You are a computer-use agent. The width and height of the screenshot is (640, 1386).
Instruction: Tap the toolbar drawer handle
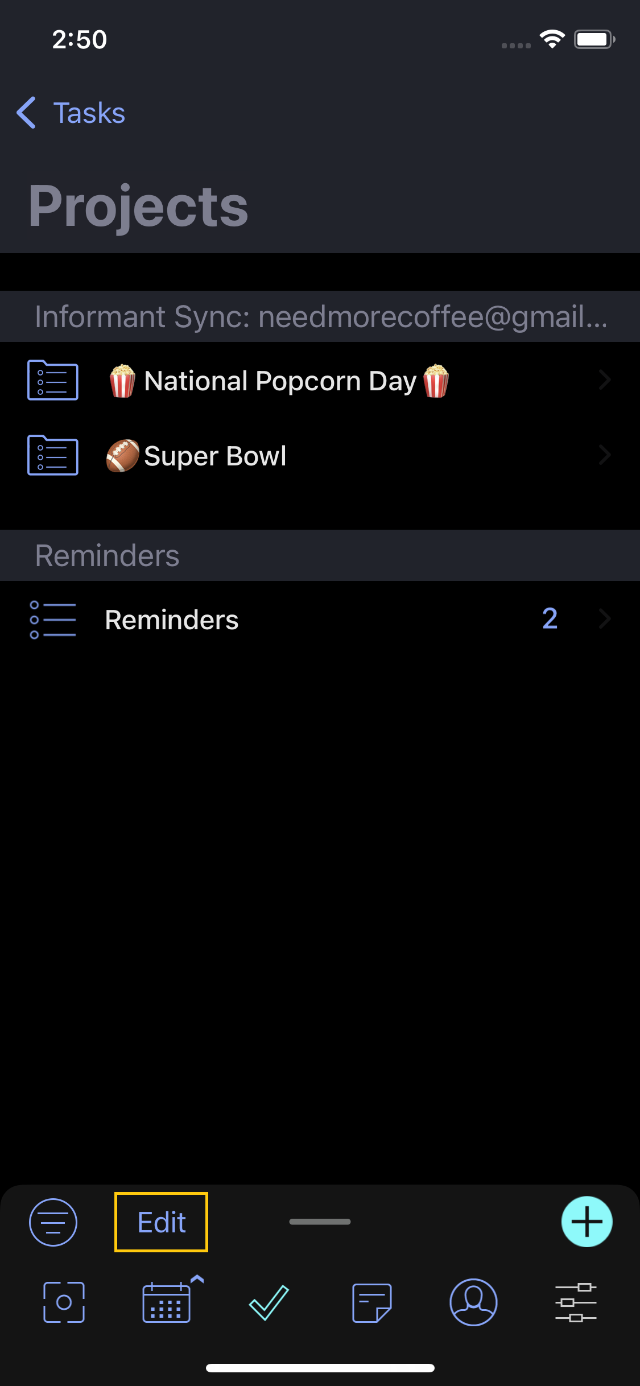[x=320, y=1222]
